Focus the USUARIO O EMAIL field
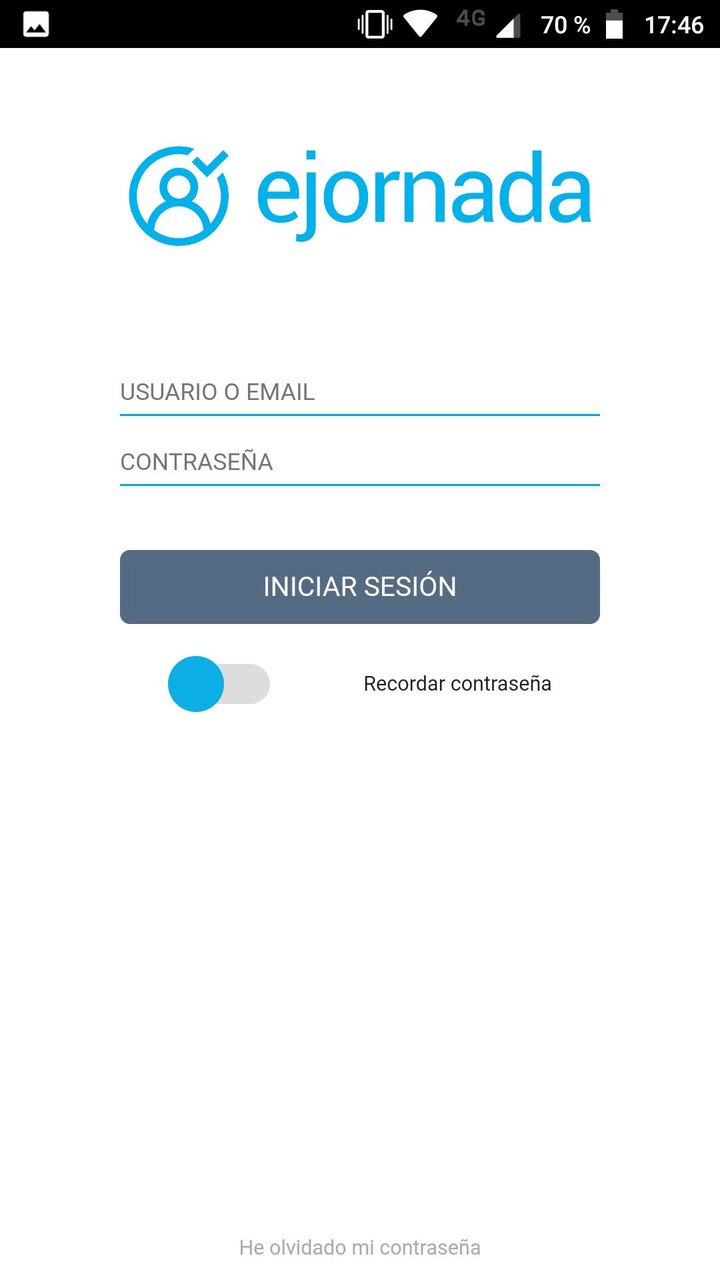Image resolution: width=720 pixels, height=1280 pixels. point(360,392)
